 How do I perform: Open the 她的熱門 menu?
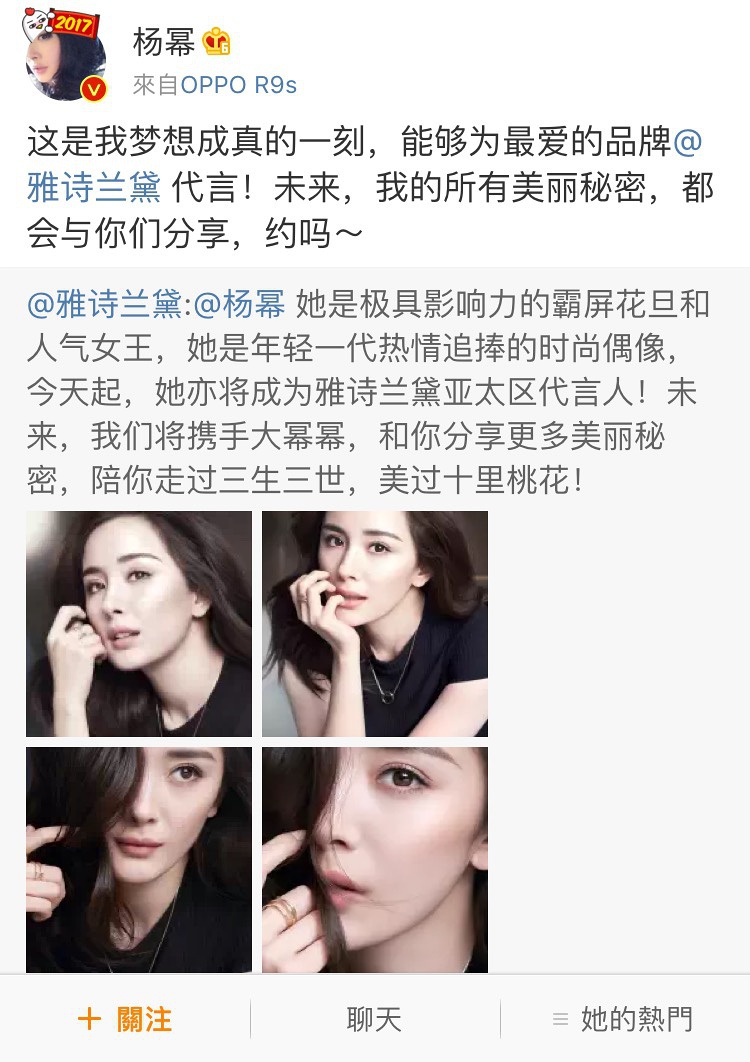tap(624, 1019)
